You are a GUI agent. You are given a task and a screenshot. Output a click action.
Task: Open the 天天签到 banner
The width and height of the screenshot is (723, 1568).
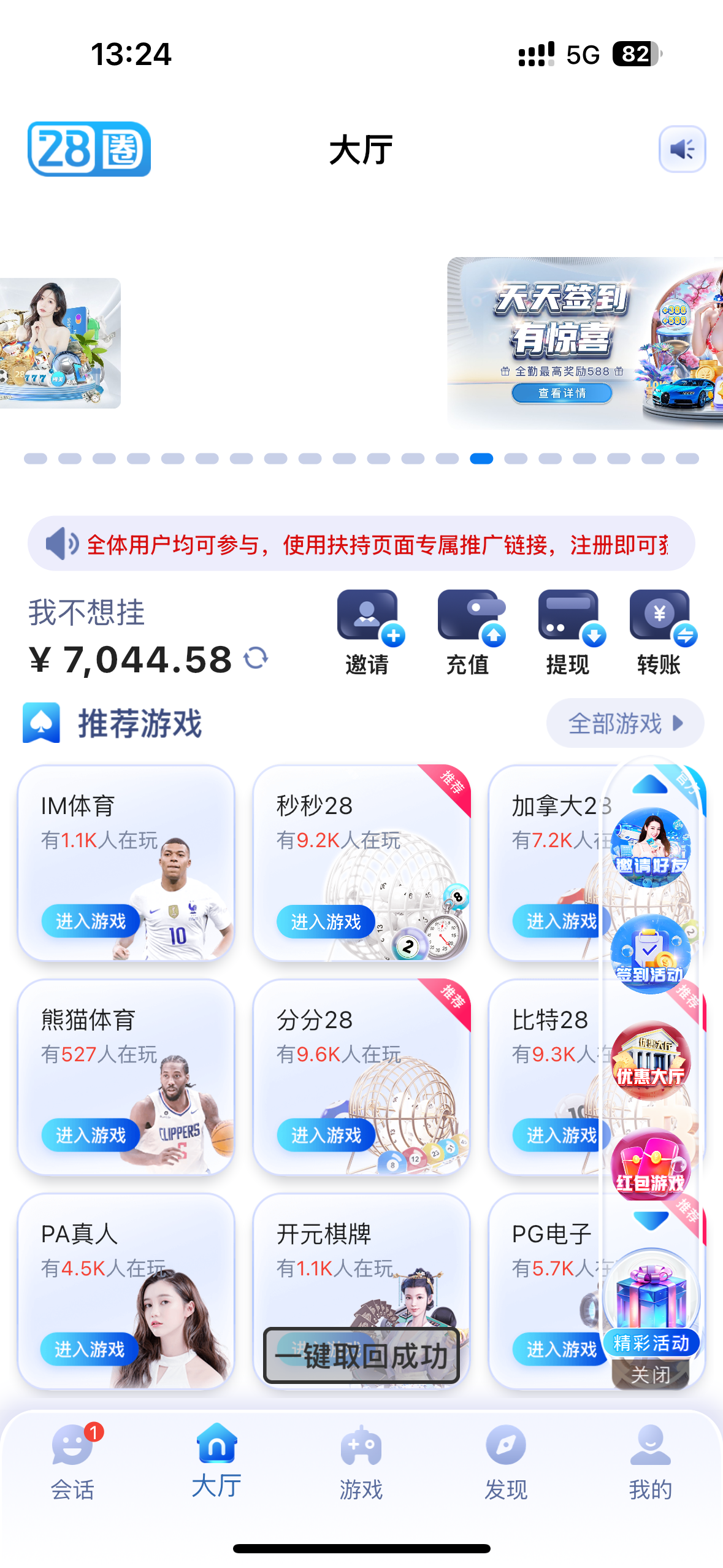(x=584, y=344)
